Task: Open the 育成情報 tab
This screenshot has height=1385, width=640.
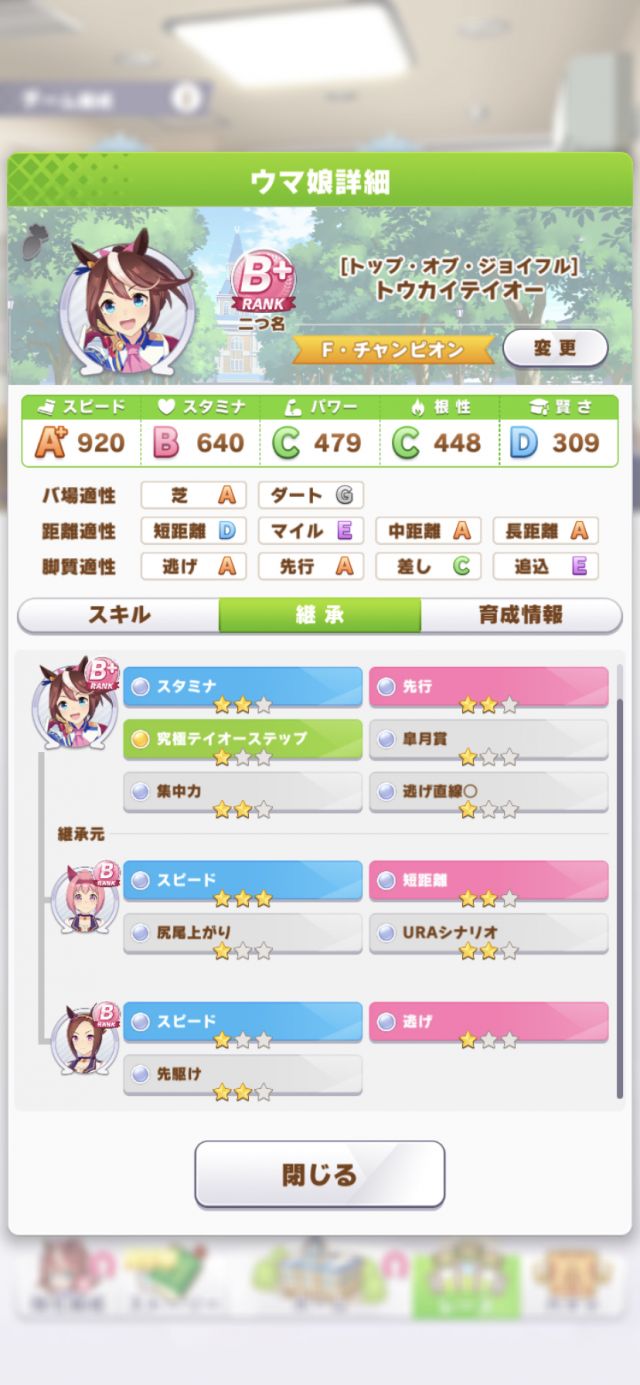Action: click(x=521, y=615)
